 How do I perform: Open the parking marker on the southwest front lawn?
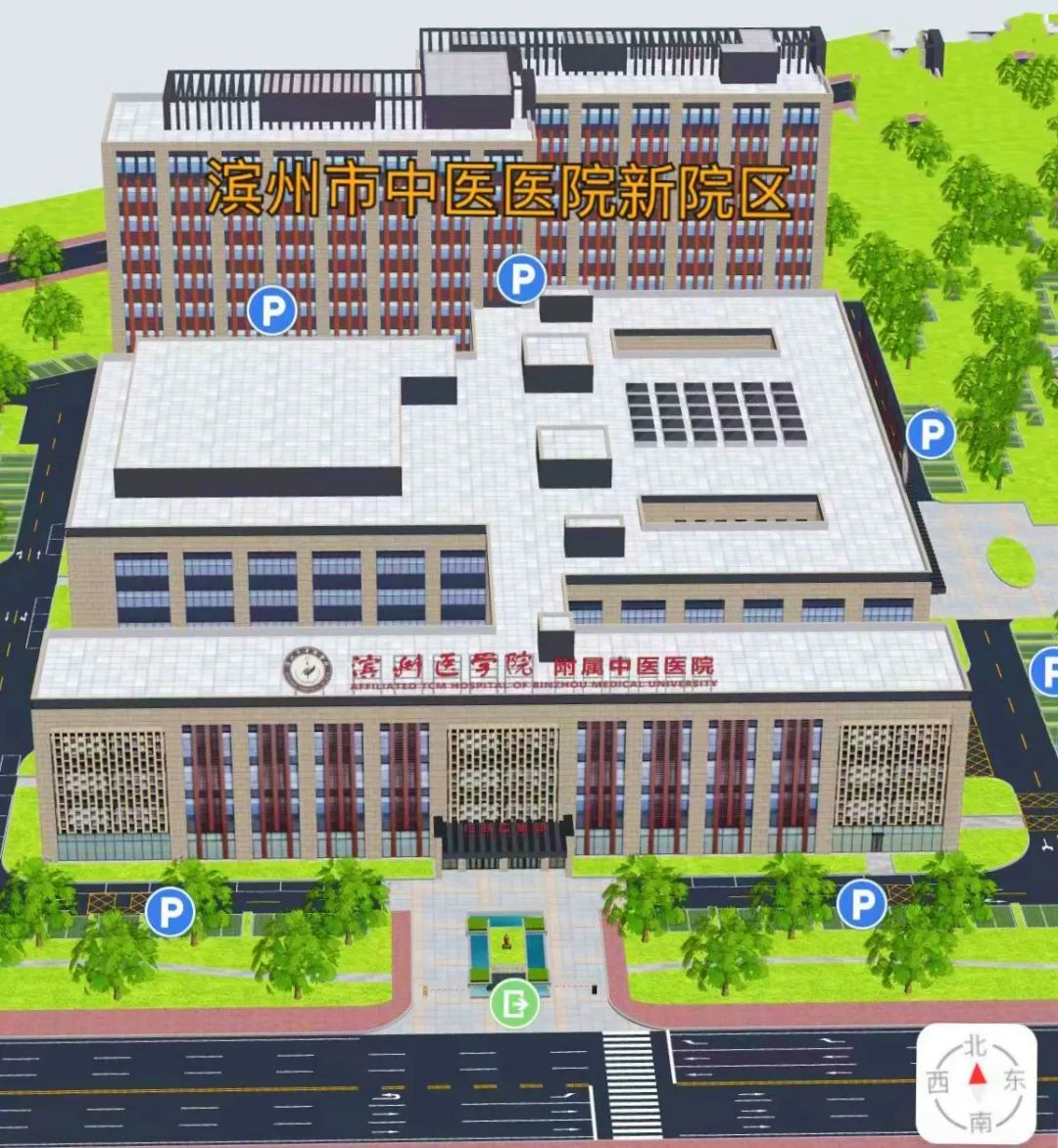point(169,914)
